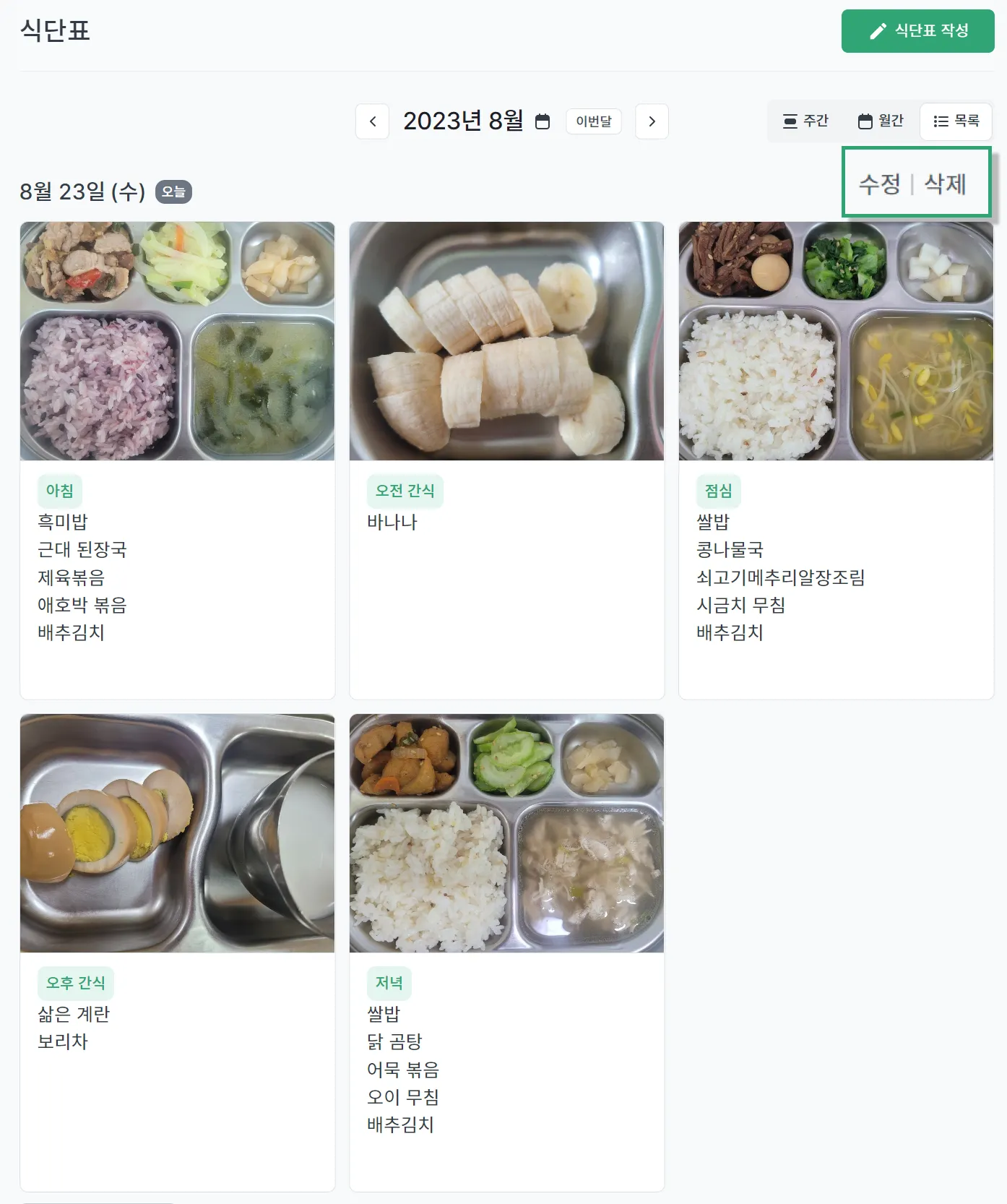The image size is (1007, 1204).
Task: Switch to the 월간 view
Action: 881,121
